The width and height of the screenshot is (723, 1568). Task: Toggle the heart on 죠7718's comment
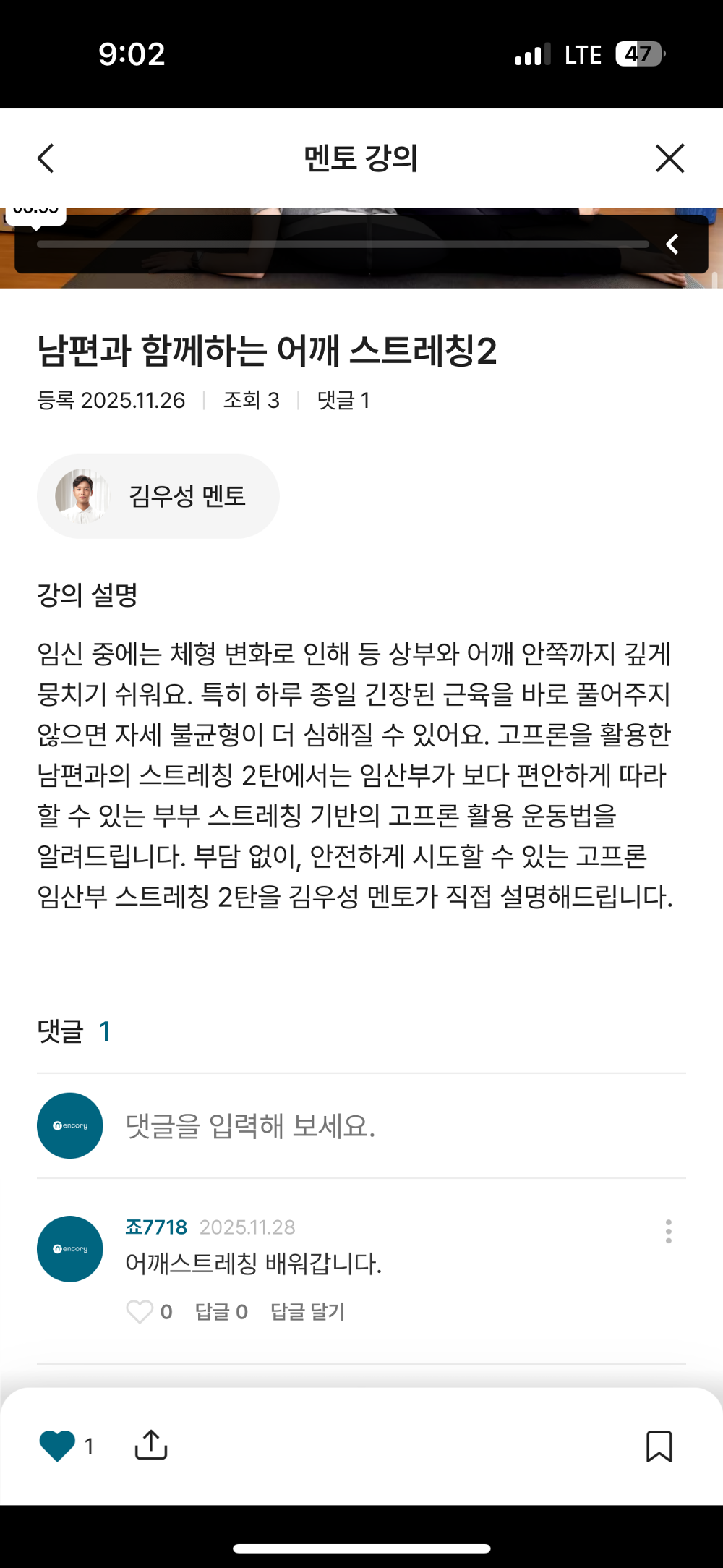tap(140, 1311)
